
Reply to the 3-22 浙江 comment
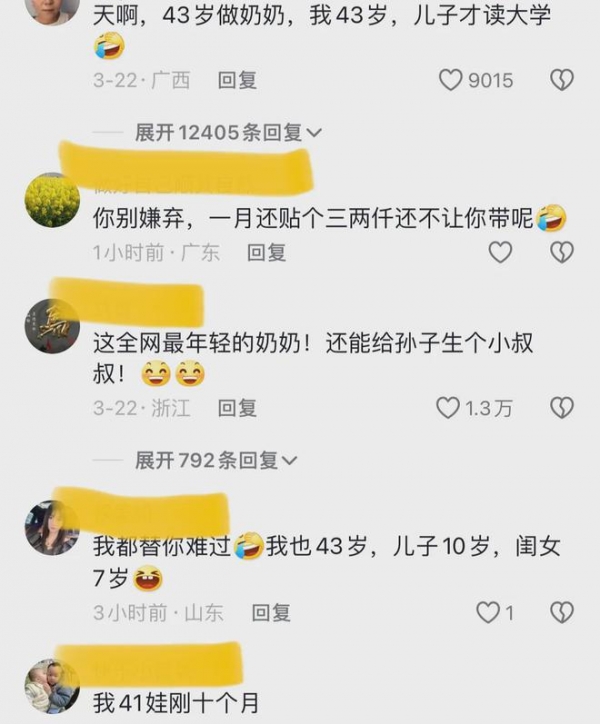click(237, 407)
